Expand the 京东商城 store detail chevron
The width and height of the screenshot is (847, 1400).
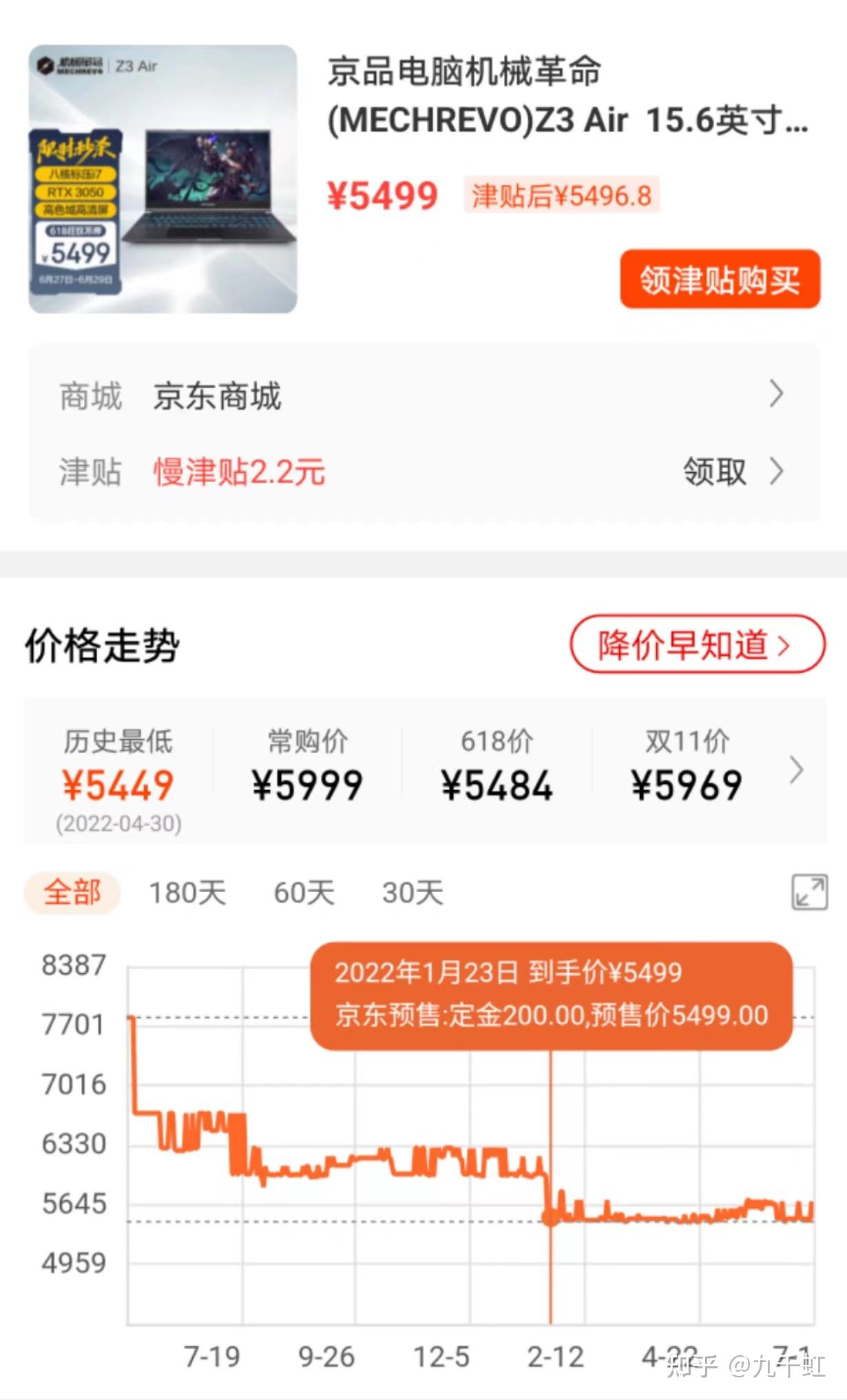[776, 394]
